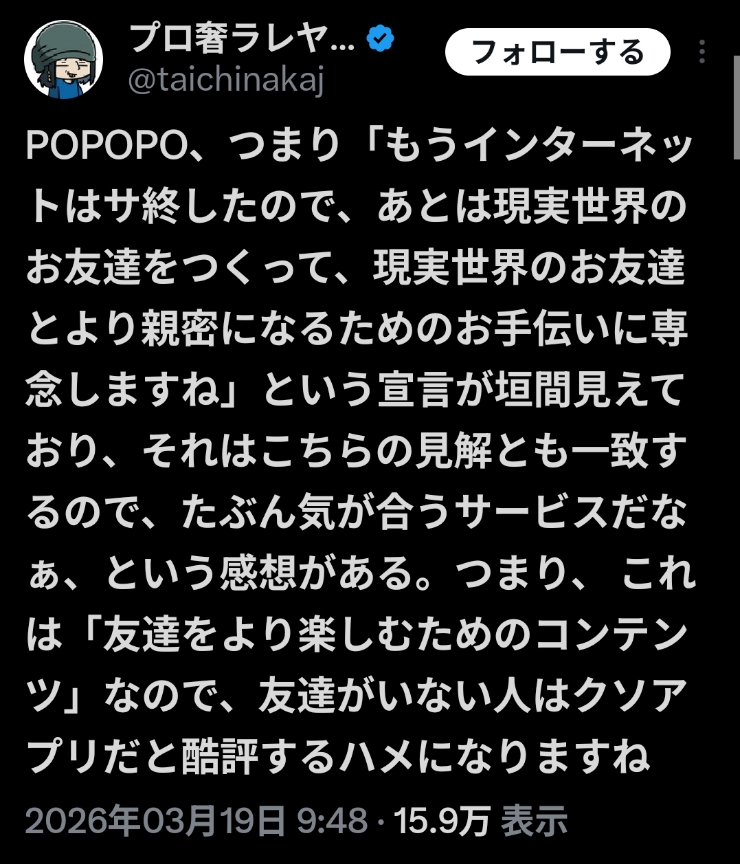Tap the フォローする follow button
740x864 pixels.
point(558,50)
